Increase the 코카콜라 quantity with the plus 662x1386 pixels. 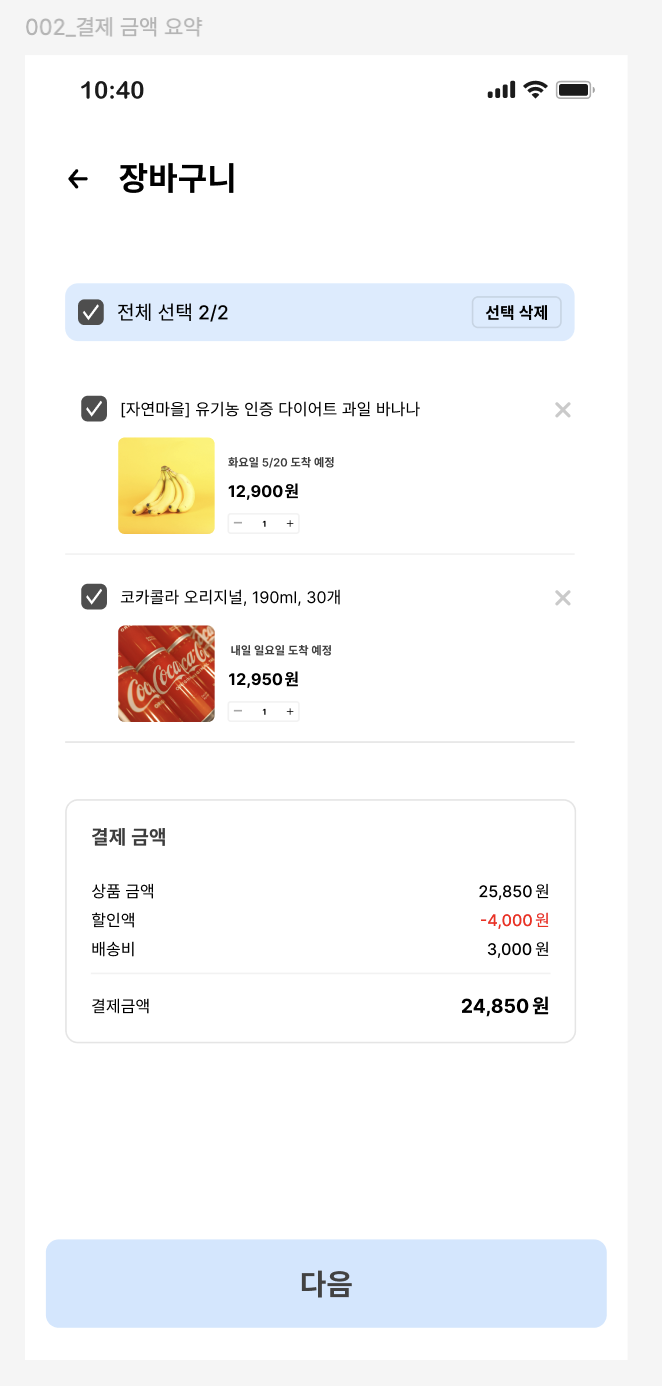click(x=290, y=711)
